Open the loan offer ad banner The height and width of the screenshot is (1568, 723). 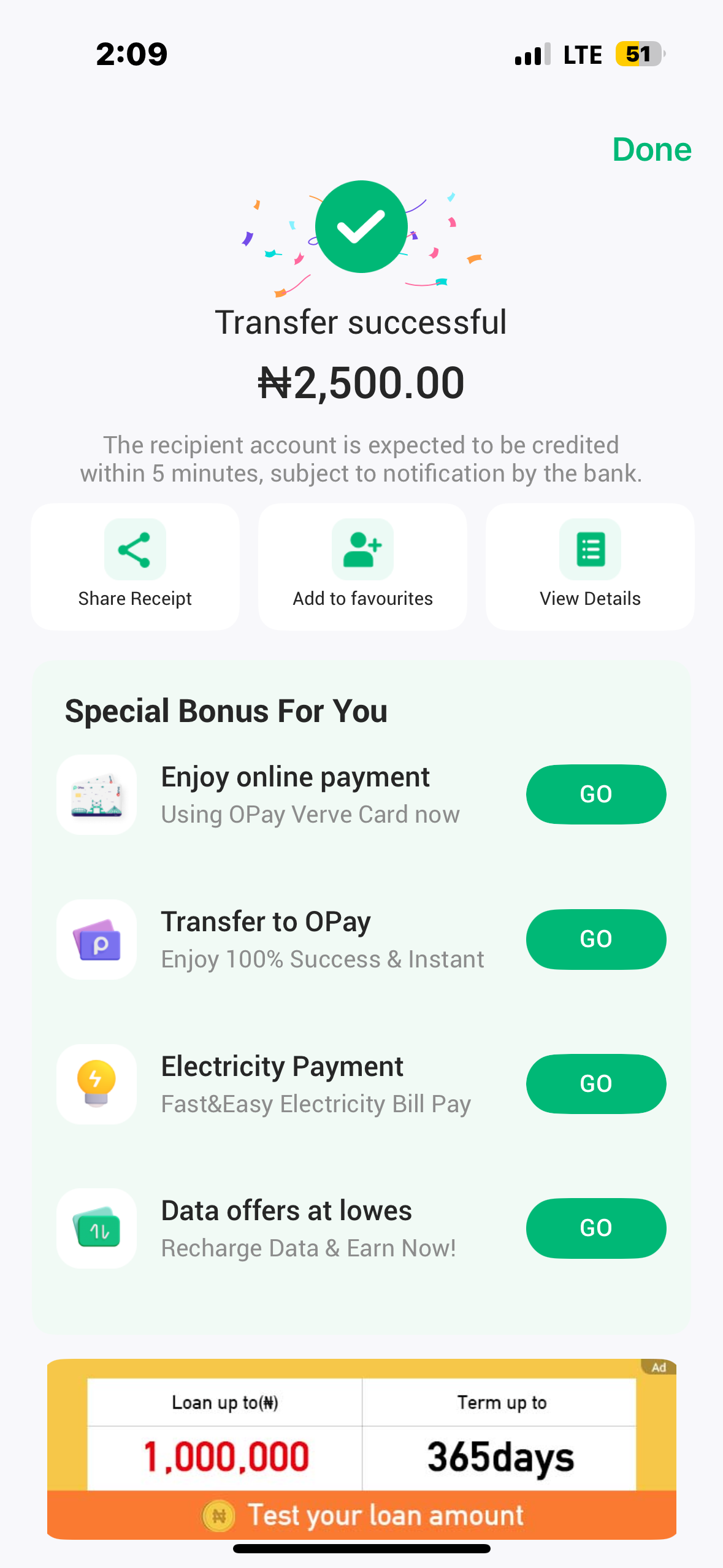[362, 1449]
